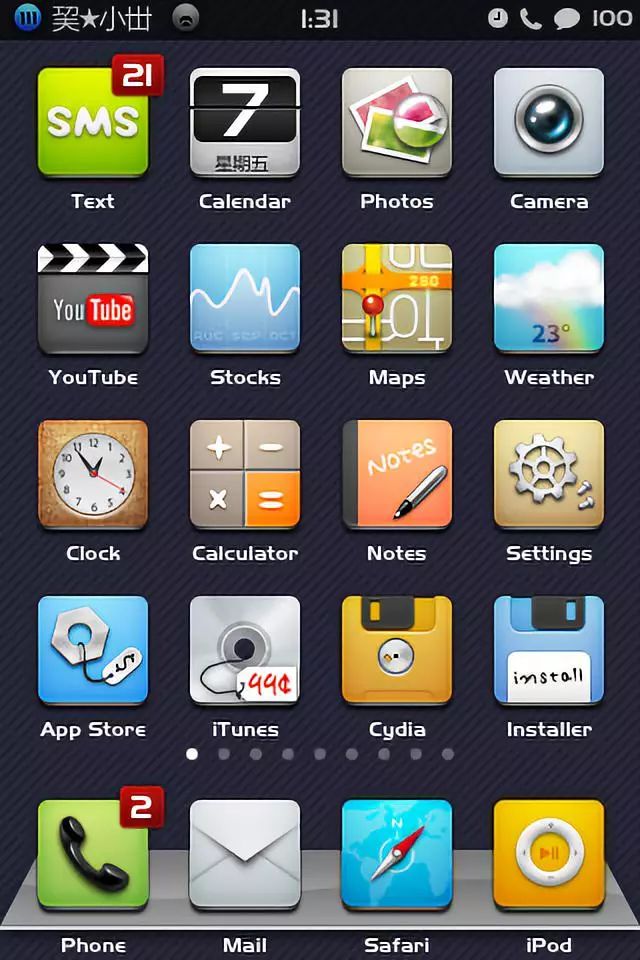Launch the Camera app
This screenshot has height=960, width=640.
pyautogui.click(x=549, y=123)
